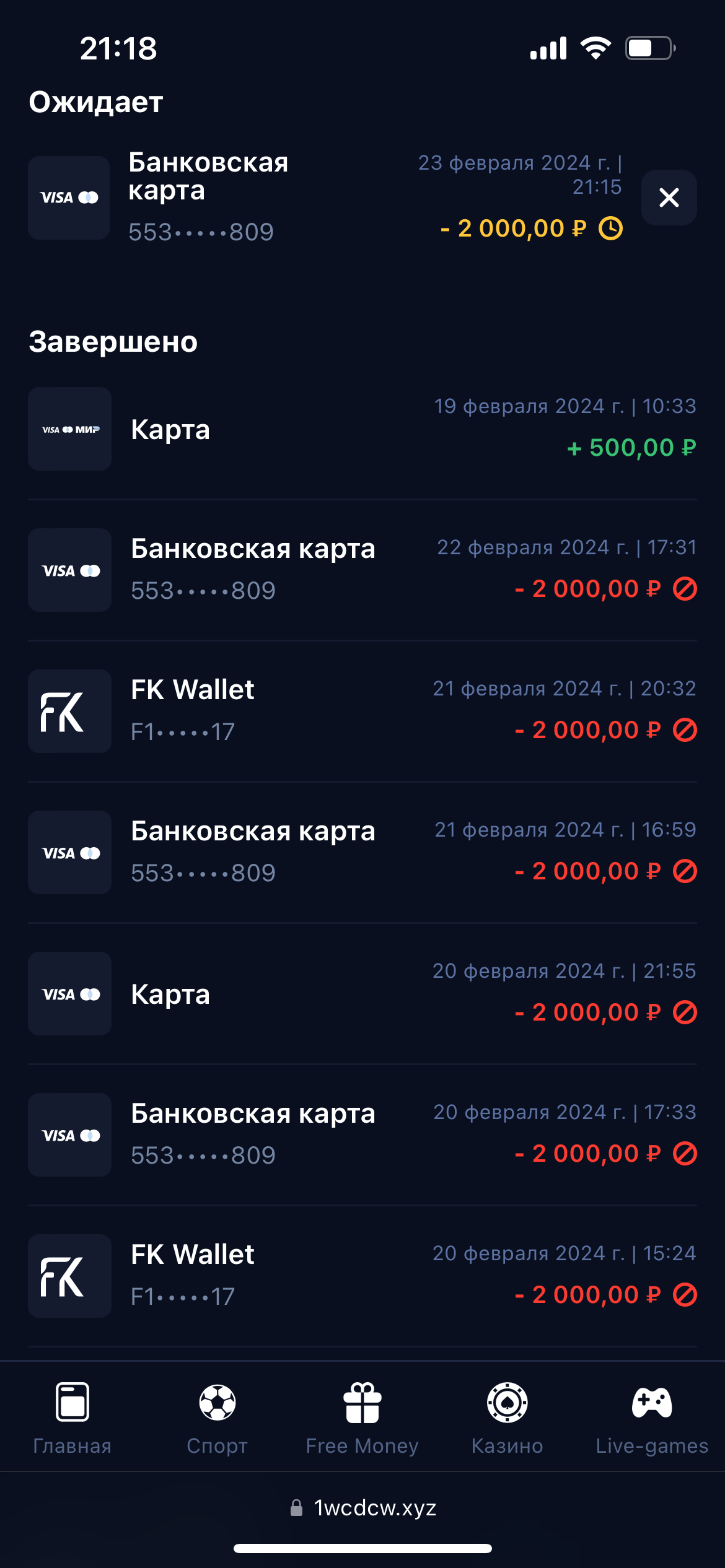Cancel the pending 2 000 ₽ withdrawal
This screenshot has height=1568, width=725.
[x=669, y=198]
